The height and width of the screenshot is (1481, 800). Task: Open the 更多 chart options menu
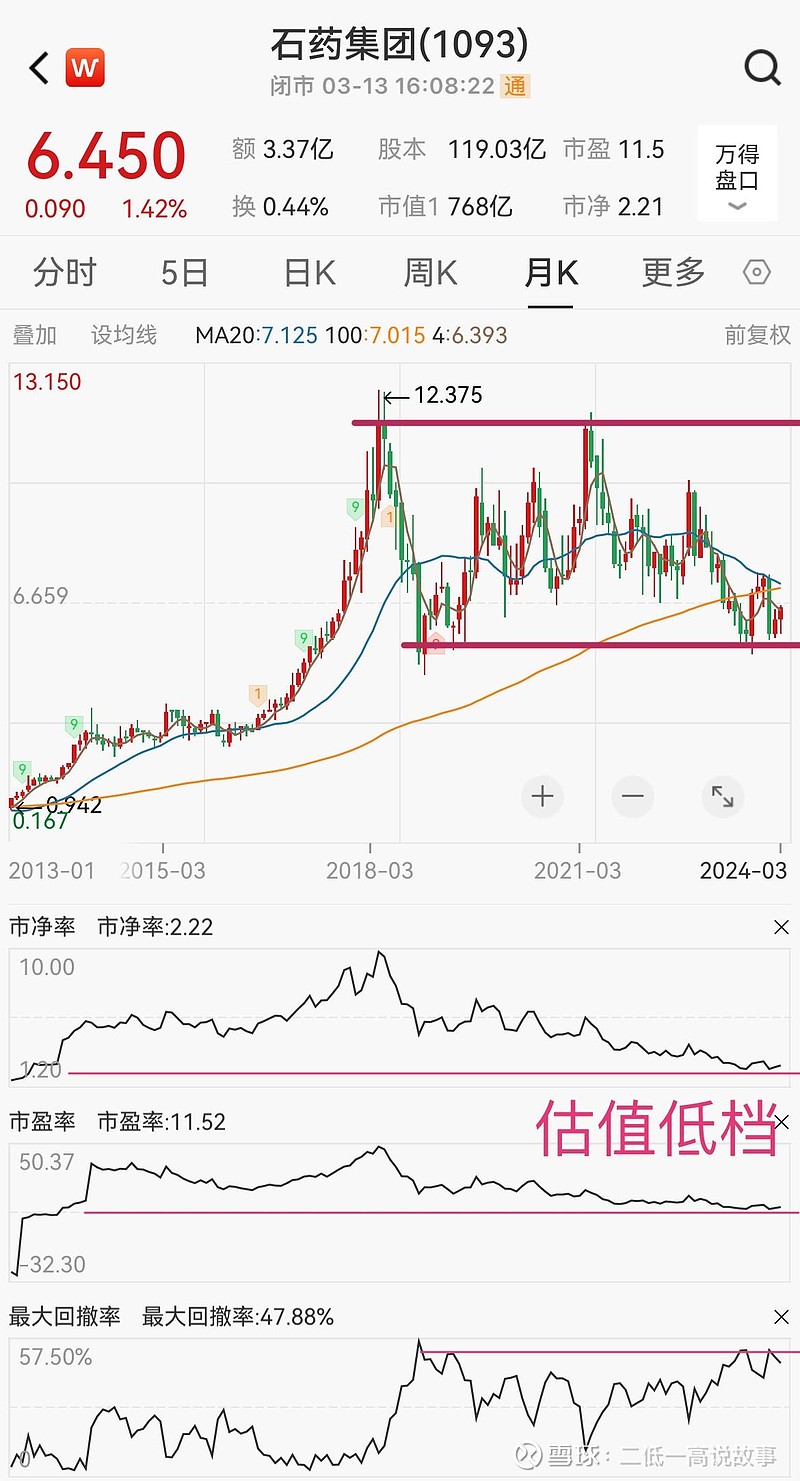point(671,272)
